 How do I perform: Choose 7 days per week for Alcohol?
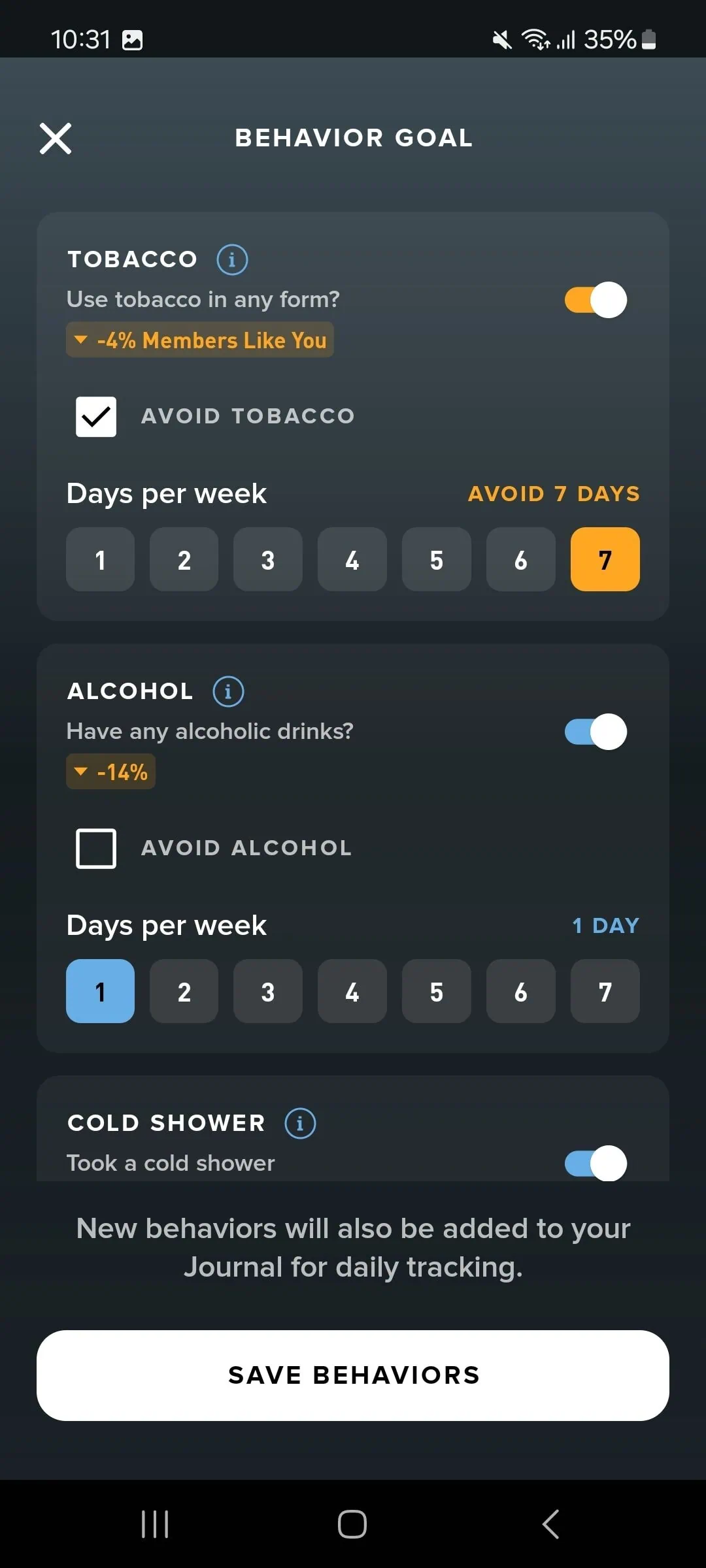(x=605, y=992)
